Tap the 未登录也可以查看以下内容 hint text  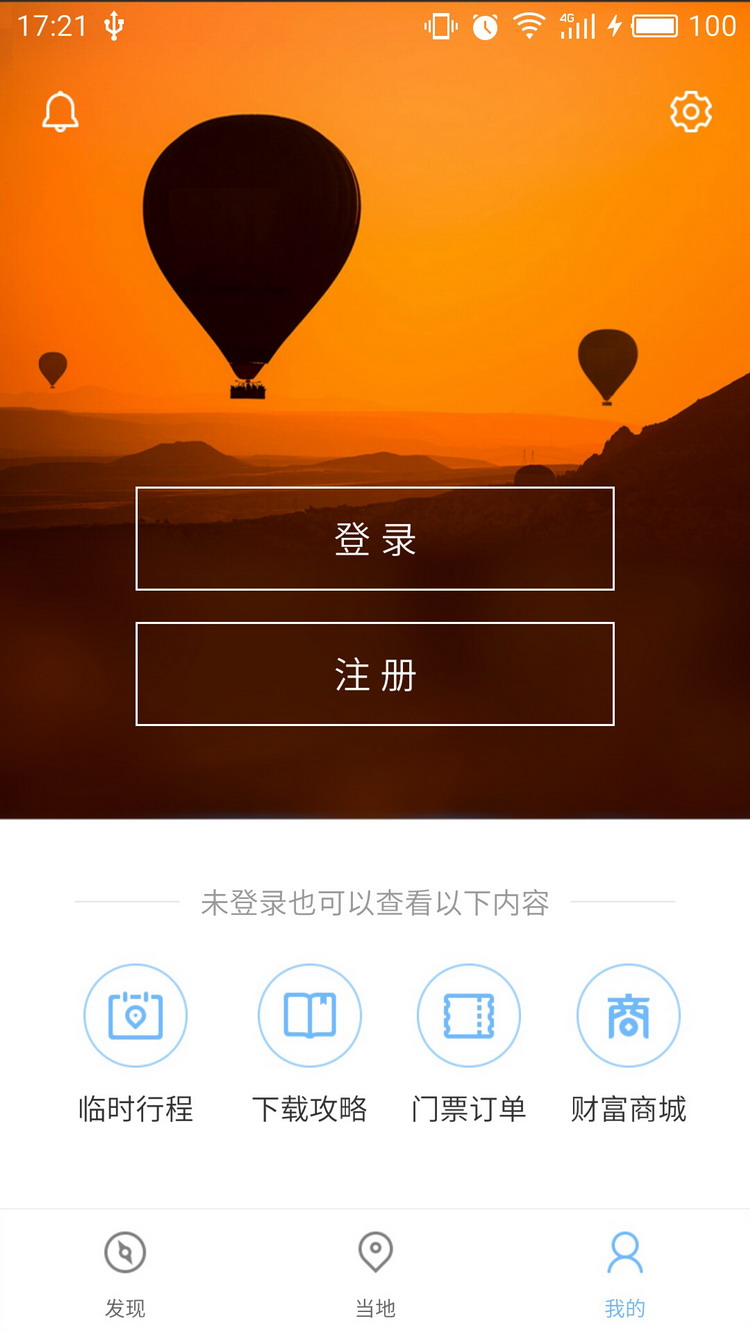point(375,902)
